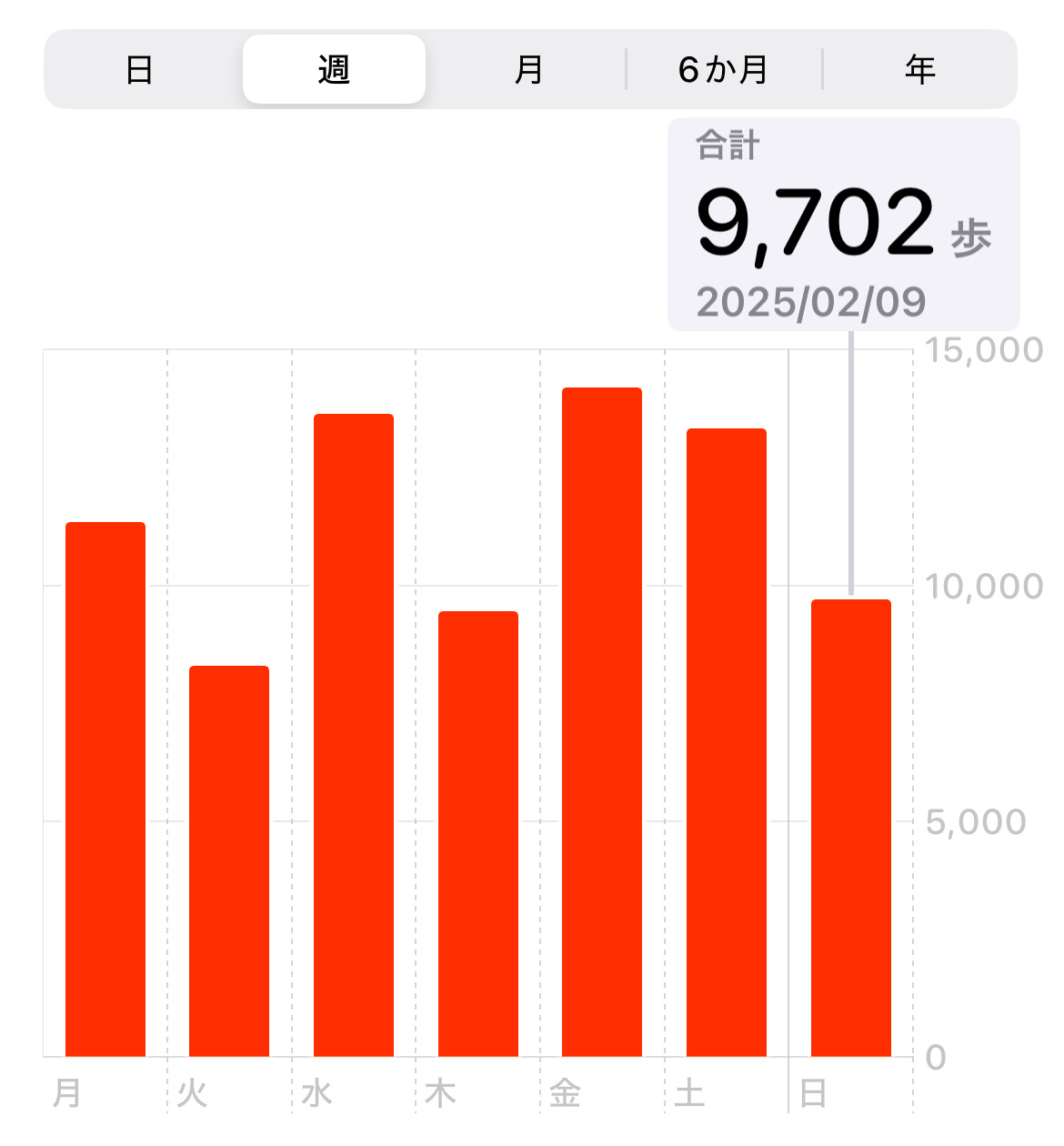Select the 火 (Tuesday) step bar

229,860
